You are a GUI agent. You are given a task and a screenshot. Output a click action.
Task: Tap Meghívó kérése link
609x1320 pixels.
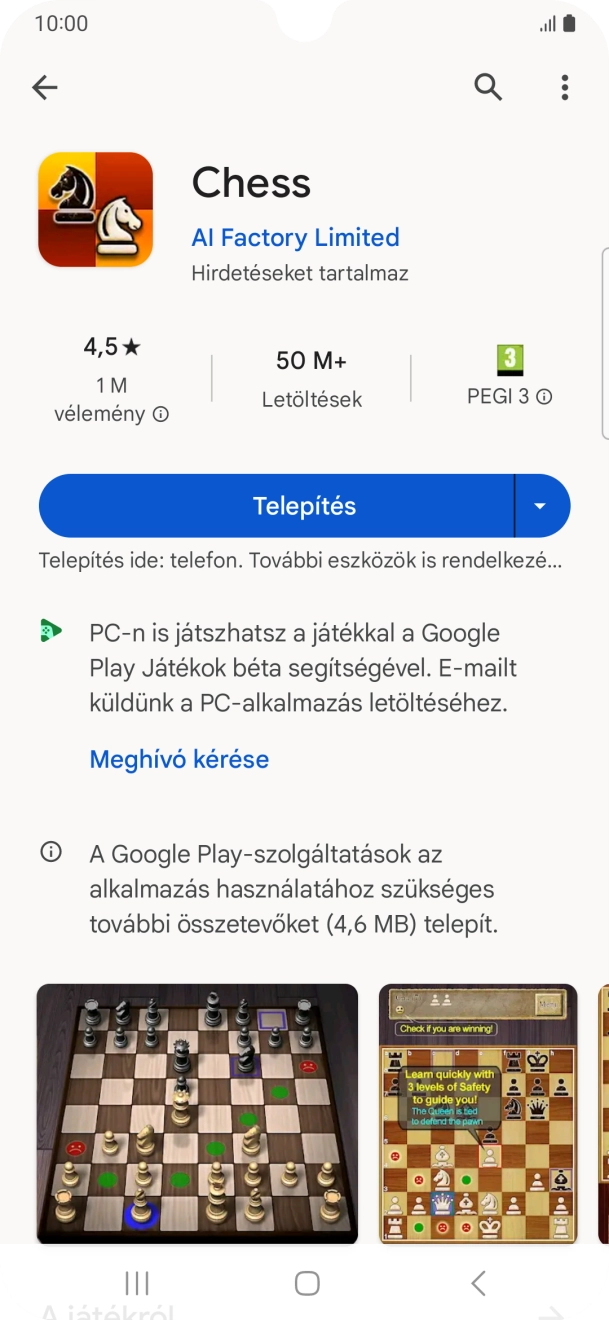pyautogui.click(x=179, y=759)
